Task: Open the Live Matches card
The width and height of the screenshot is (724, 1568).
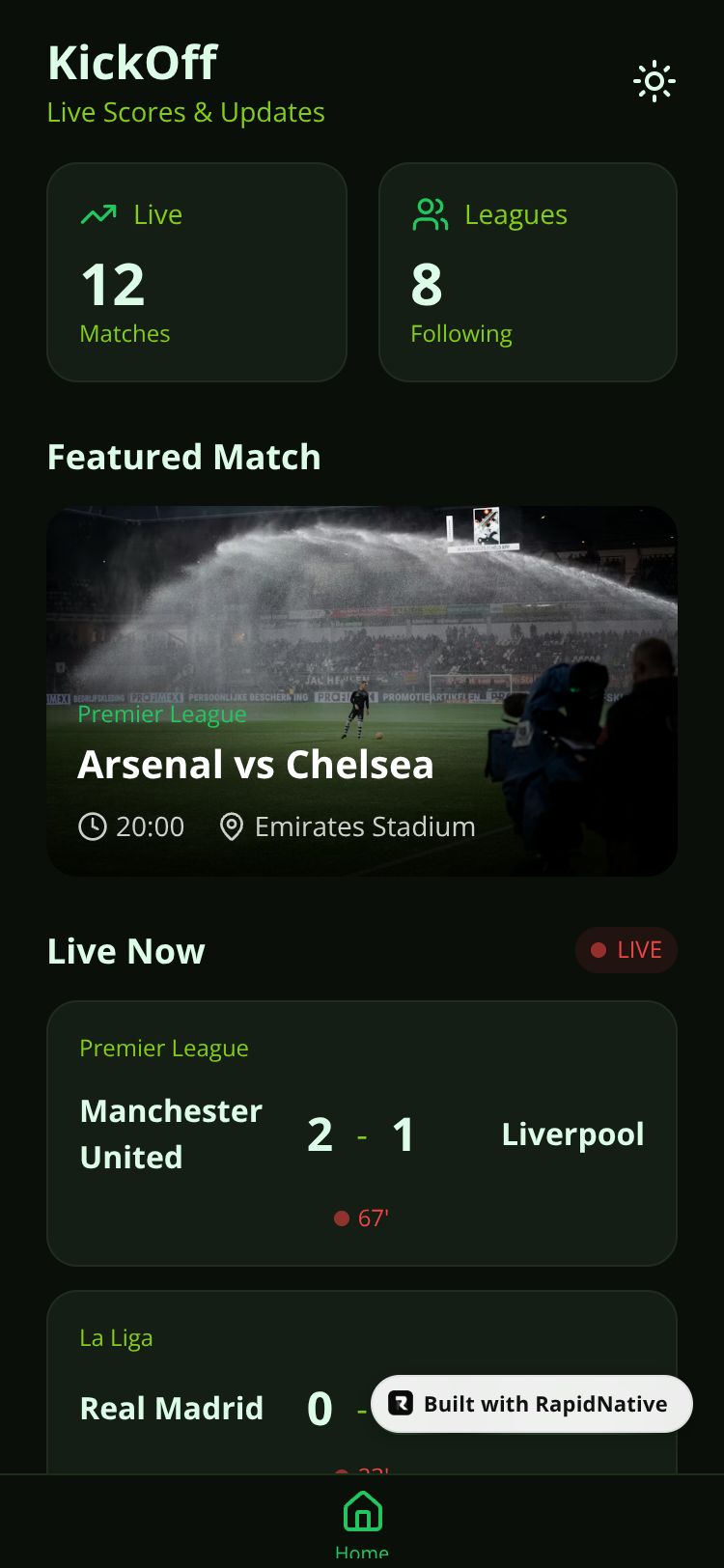Action: point(197,272)
